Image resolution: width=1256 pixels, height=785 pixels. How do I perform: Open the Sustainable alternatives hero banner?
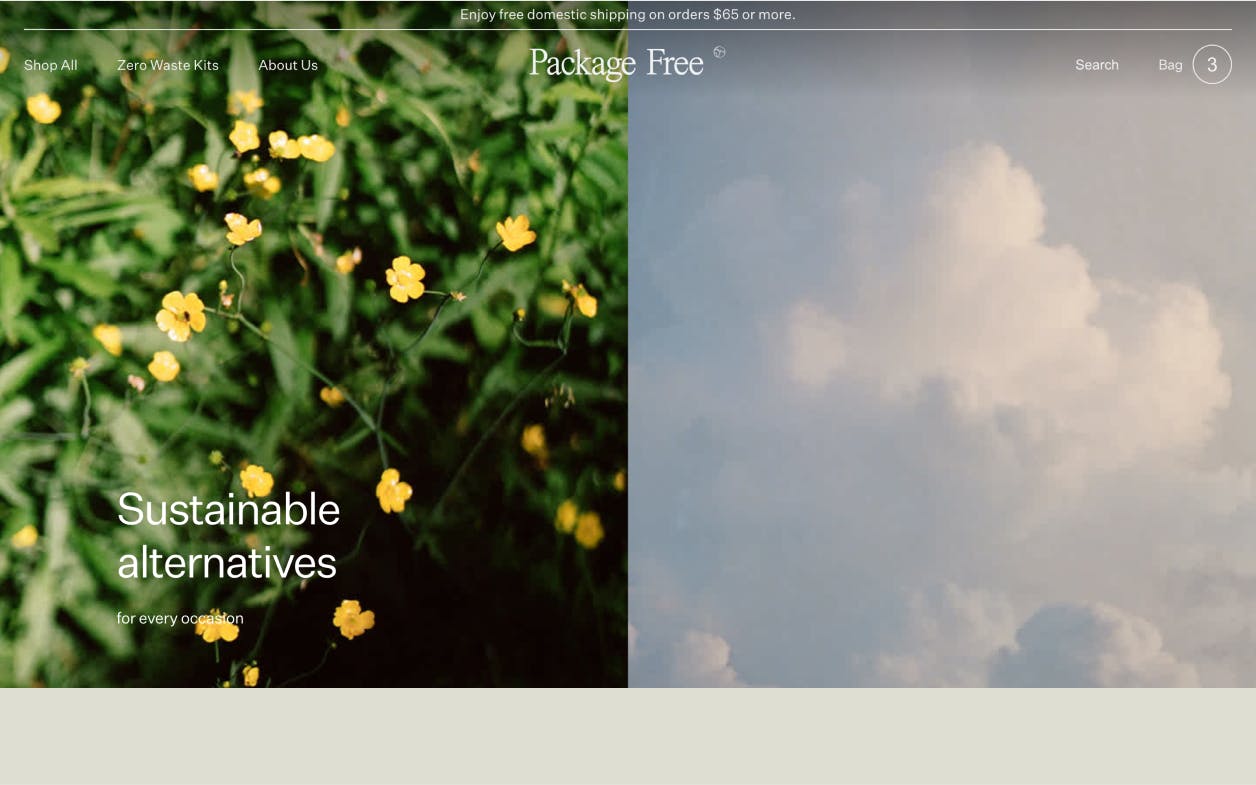pos(228,536)
